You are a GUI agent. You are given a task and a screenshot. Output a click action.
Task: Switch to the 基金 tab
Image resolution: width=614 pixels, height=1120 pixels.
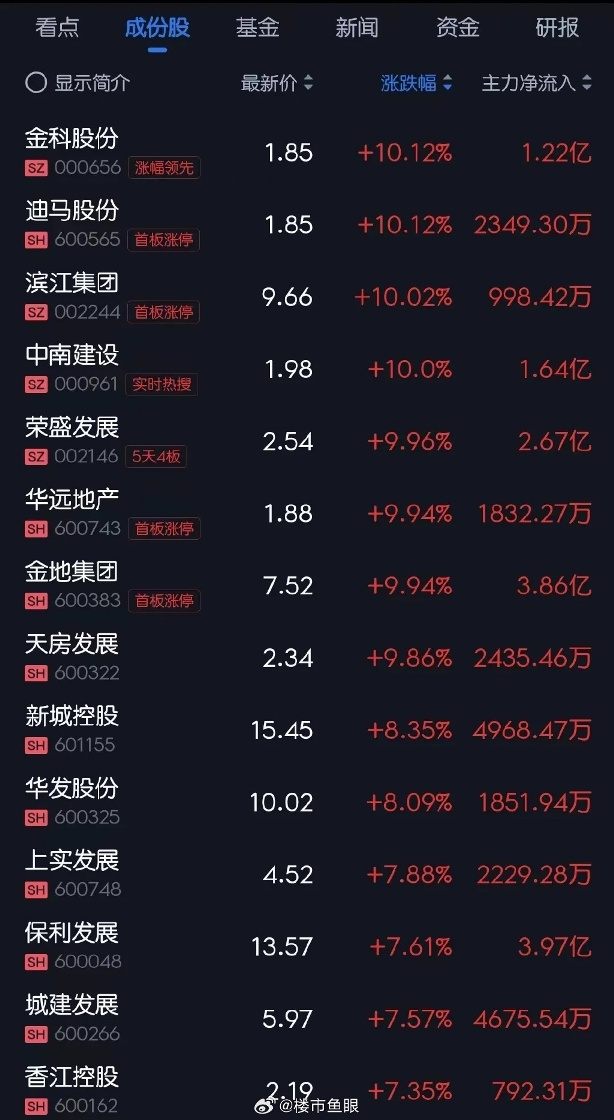257,28
